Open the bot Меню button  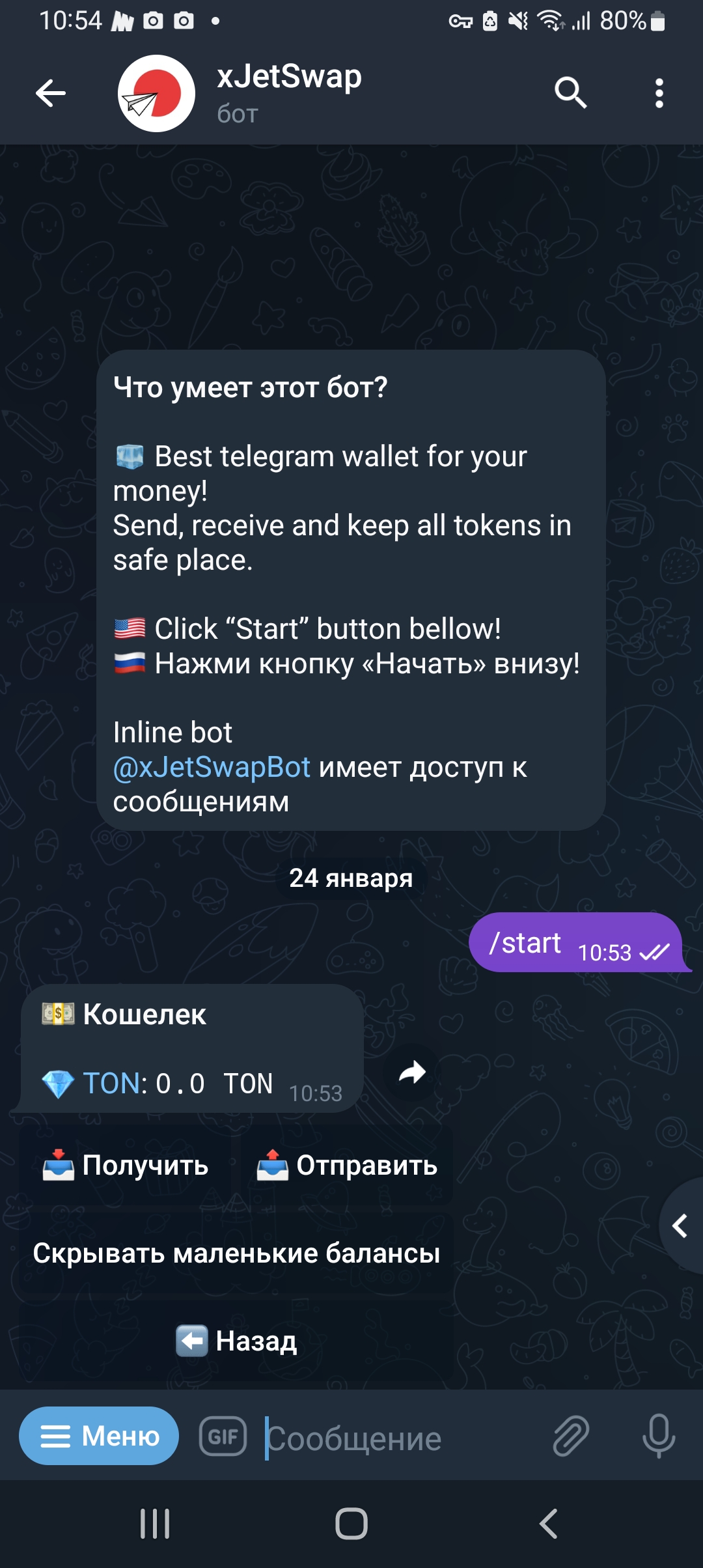tap(99, 1436)
